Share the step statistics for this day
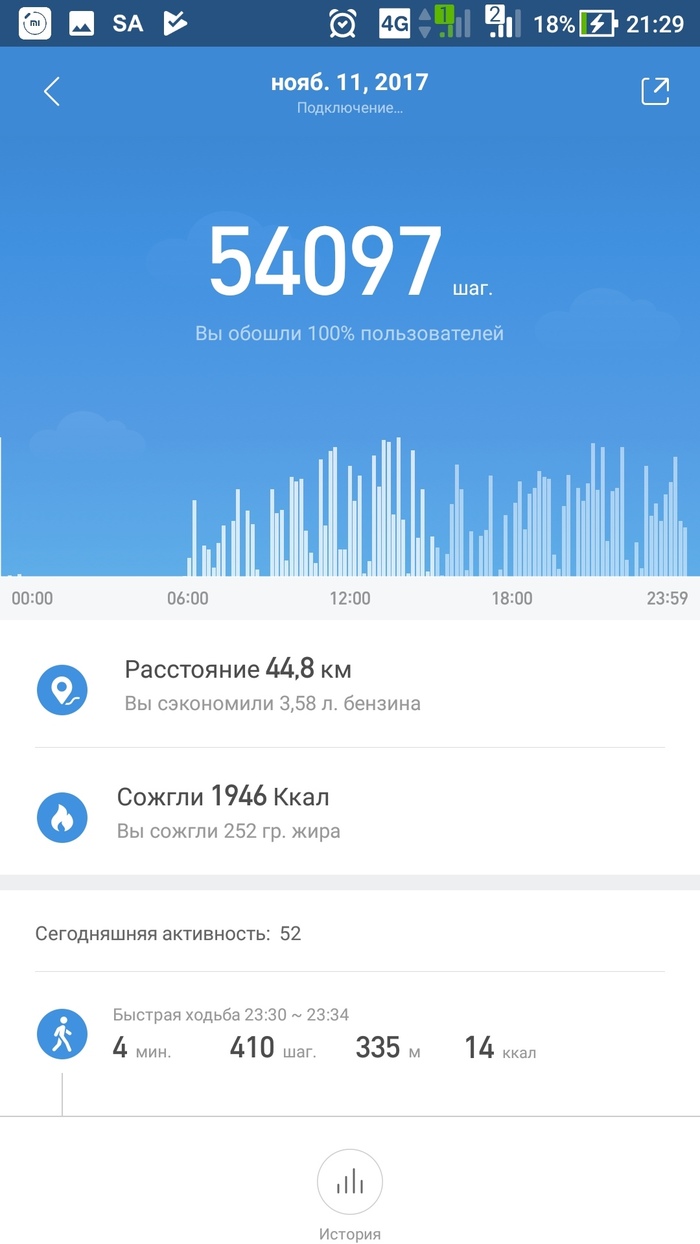The height and width of the screenshot is (1244, 700). pyautogui.click(x=654, y=91)
